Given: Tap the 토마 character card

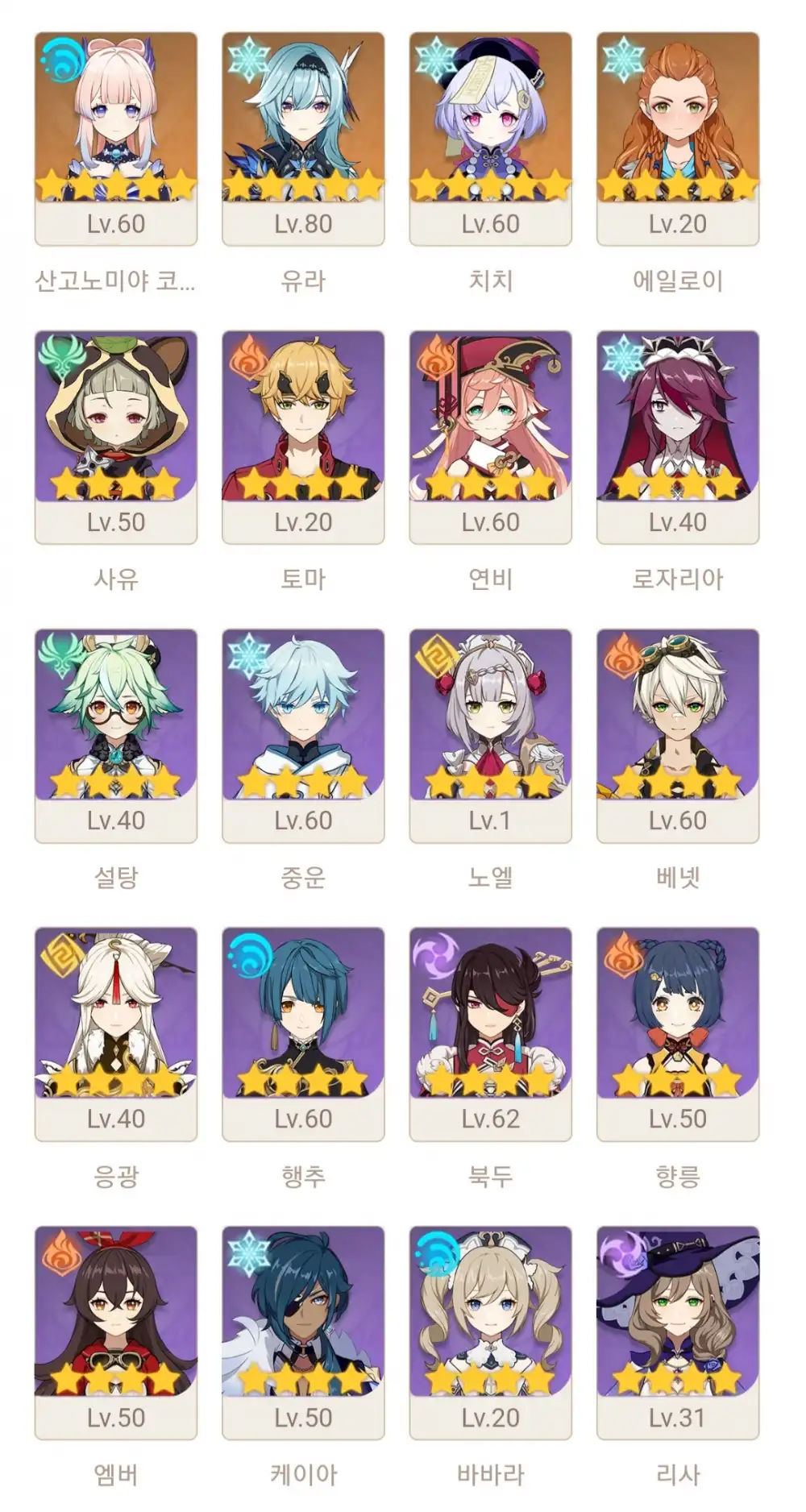Looking at the screenshot, I should pyautogui.click(x=303, y=437).
